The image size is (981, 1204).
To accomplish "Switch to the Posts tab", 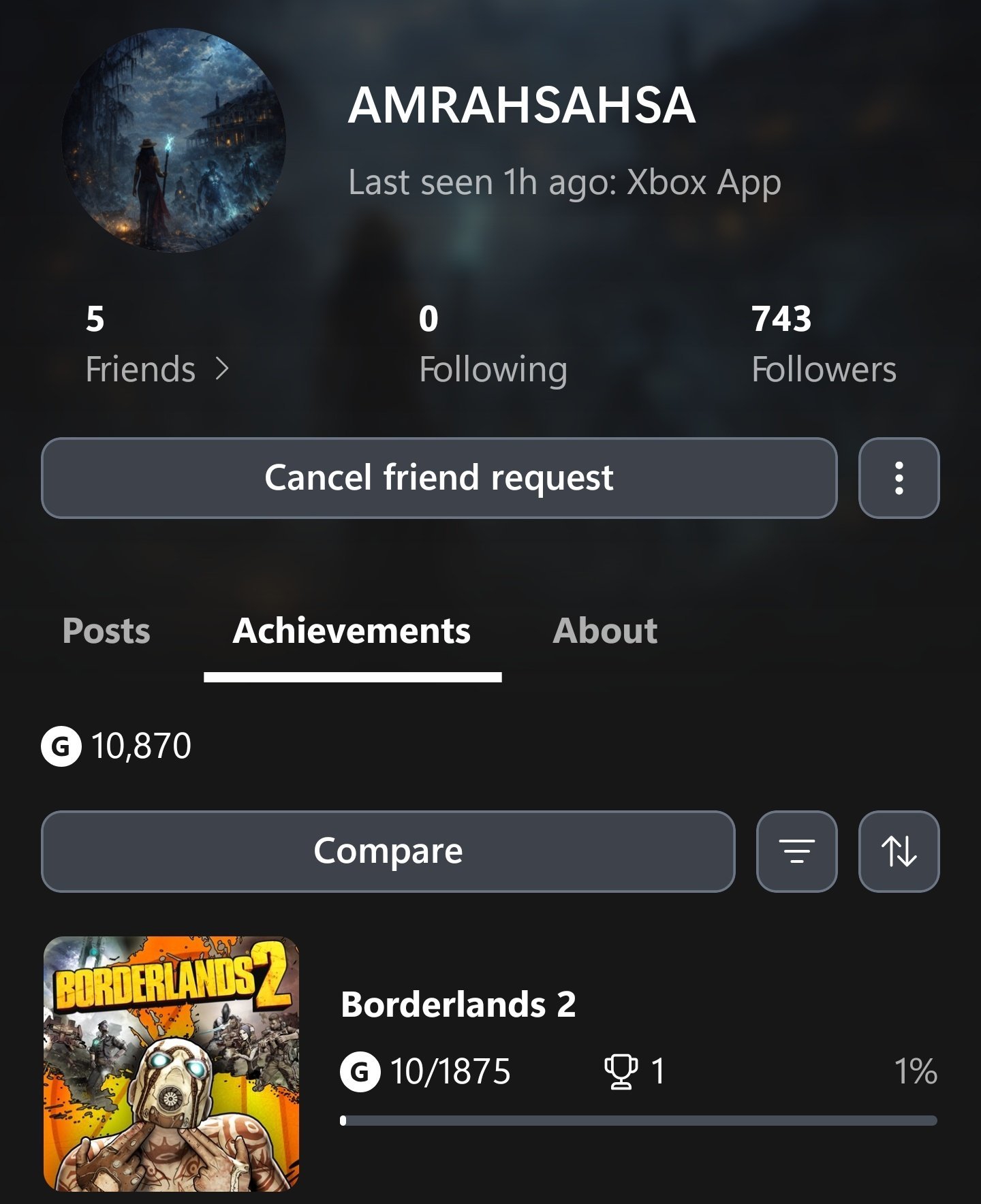I will pyautogui.click(x=106, y=631).
